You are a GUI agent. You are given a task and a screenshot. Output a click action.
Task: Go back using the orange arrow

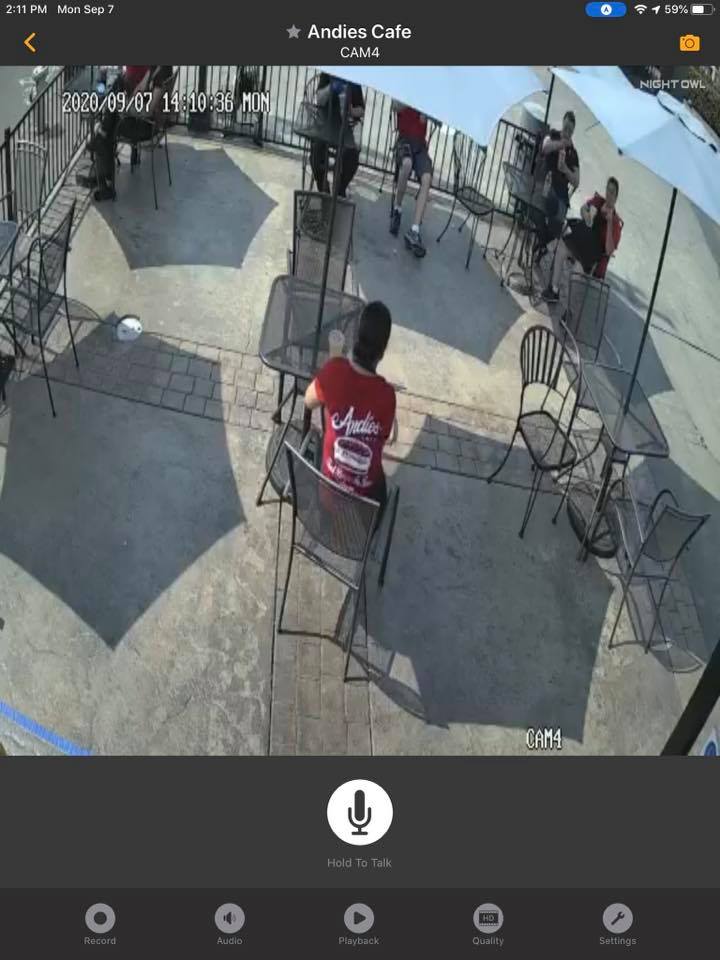click(29, 42)
